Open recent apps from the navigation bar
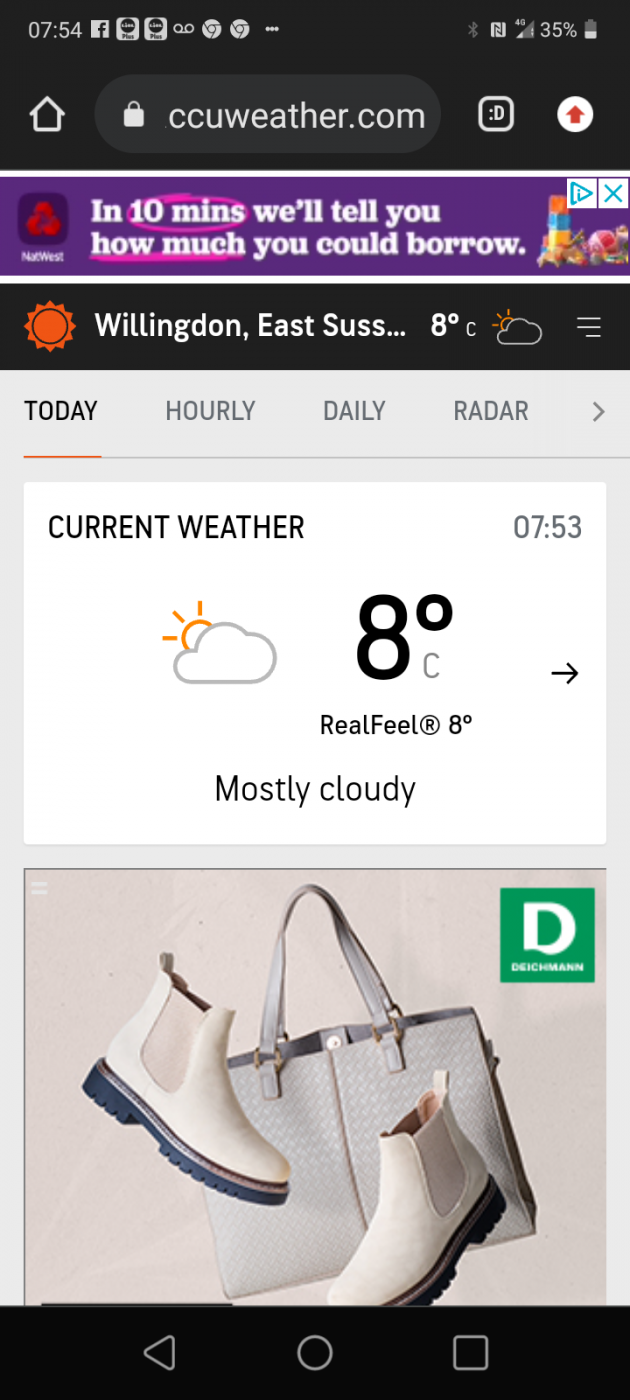The image size is (630, 1400). (470, 1352)
